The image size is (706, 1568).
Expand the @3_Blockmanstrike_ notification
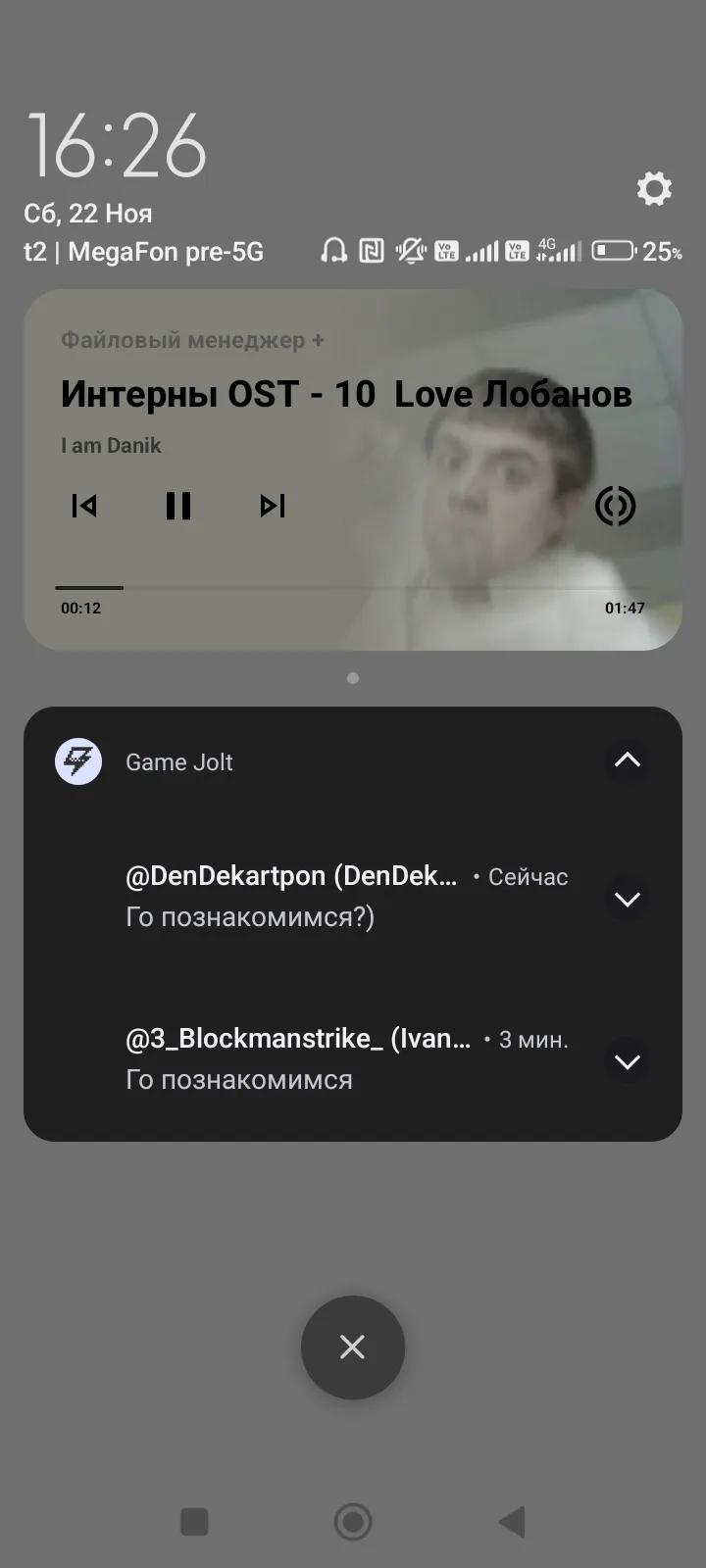coord(627,1061)
